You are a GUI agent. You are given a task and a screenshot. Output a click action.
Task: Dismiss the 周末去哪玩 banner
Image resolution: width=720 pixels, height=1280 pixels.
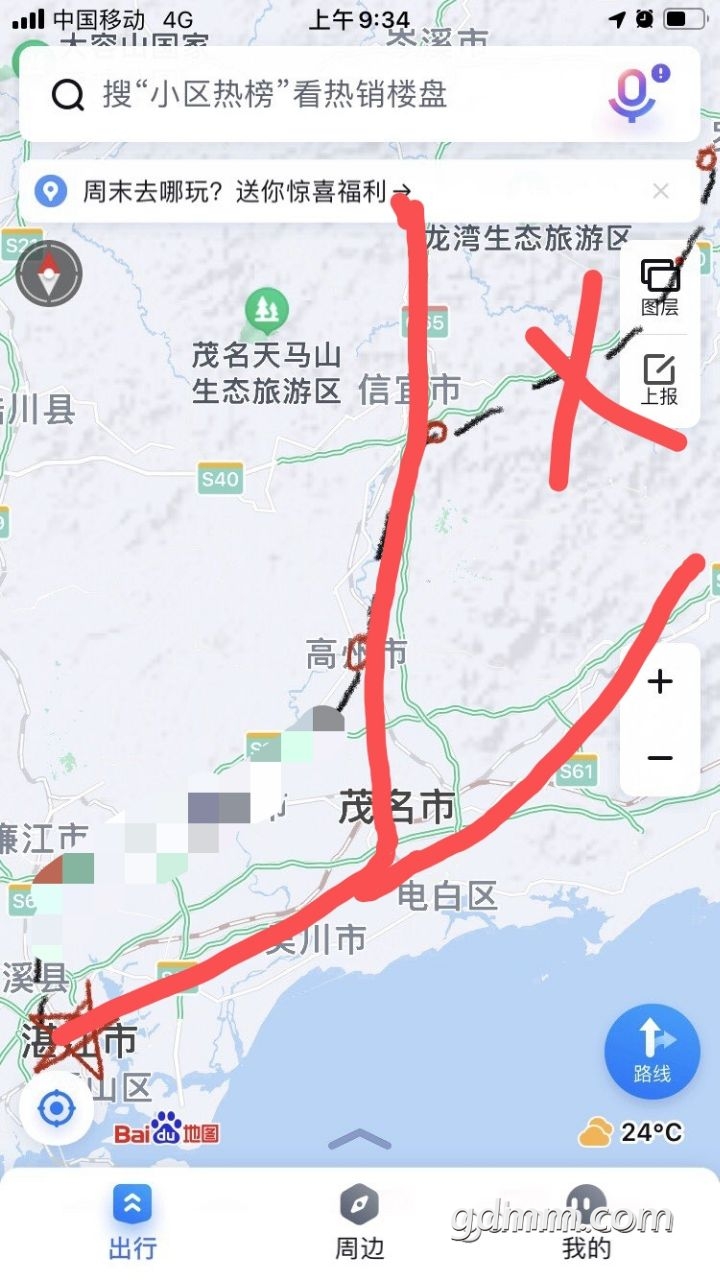(x=660, y=191)
